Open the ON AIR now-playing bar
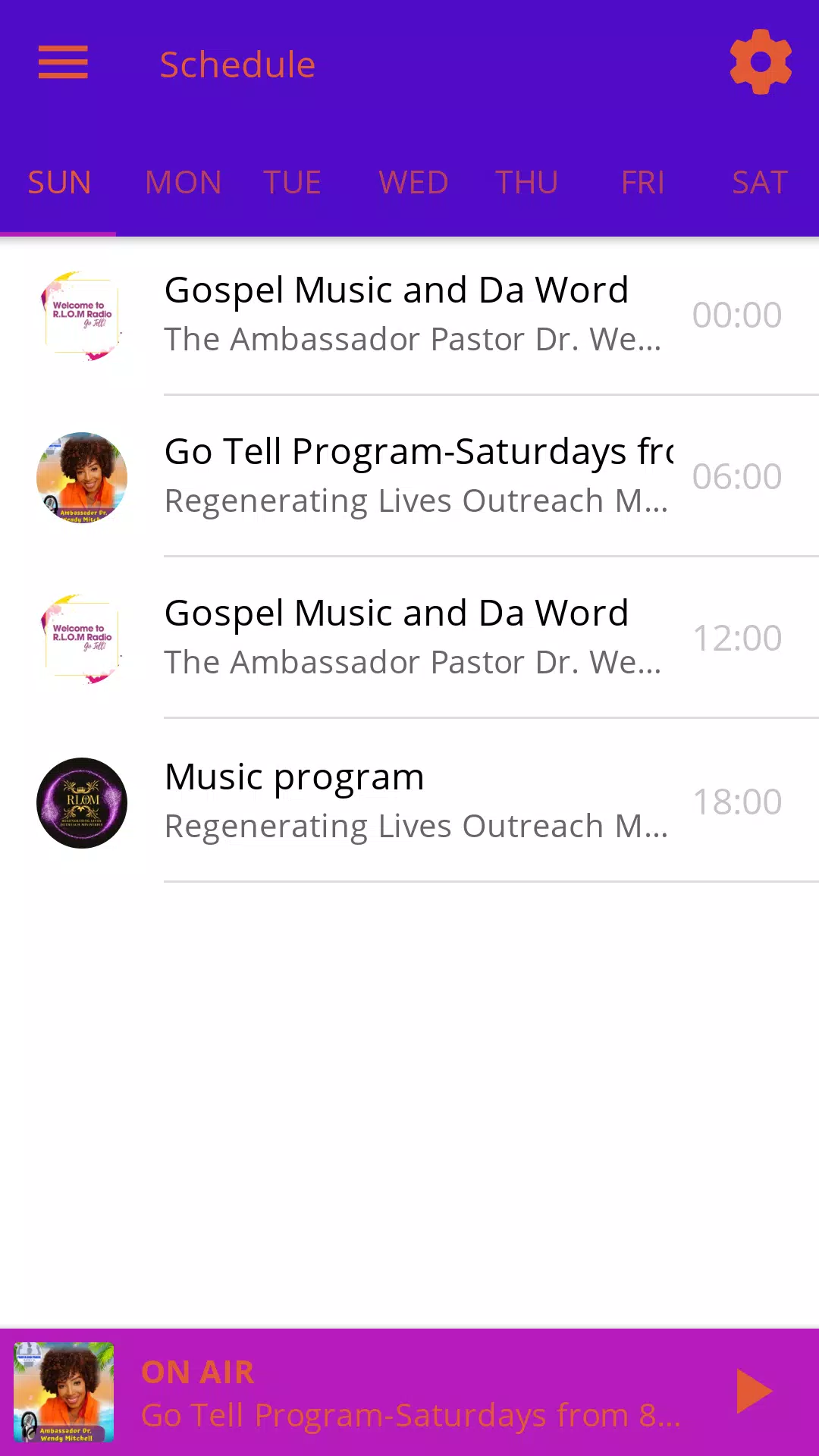Screen dimensions: 819x1456 tap(409, 1392)
